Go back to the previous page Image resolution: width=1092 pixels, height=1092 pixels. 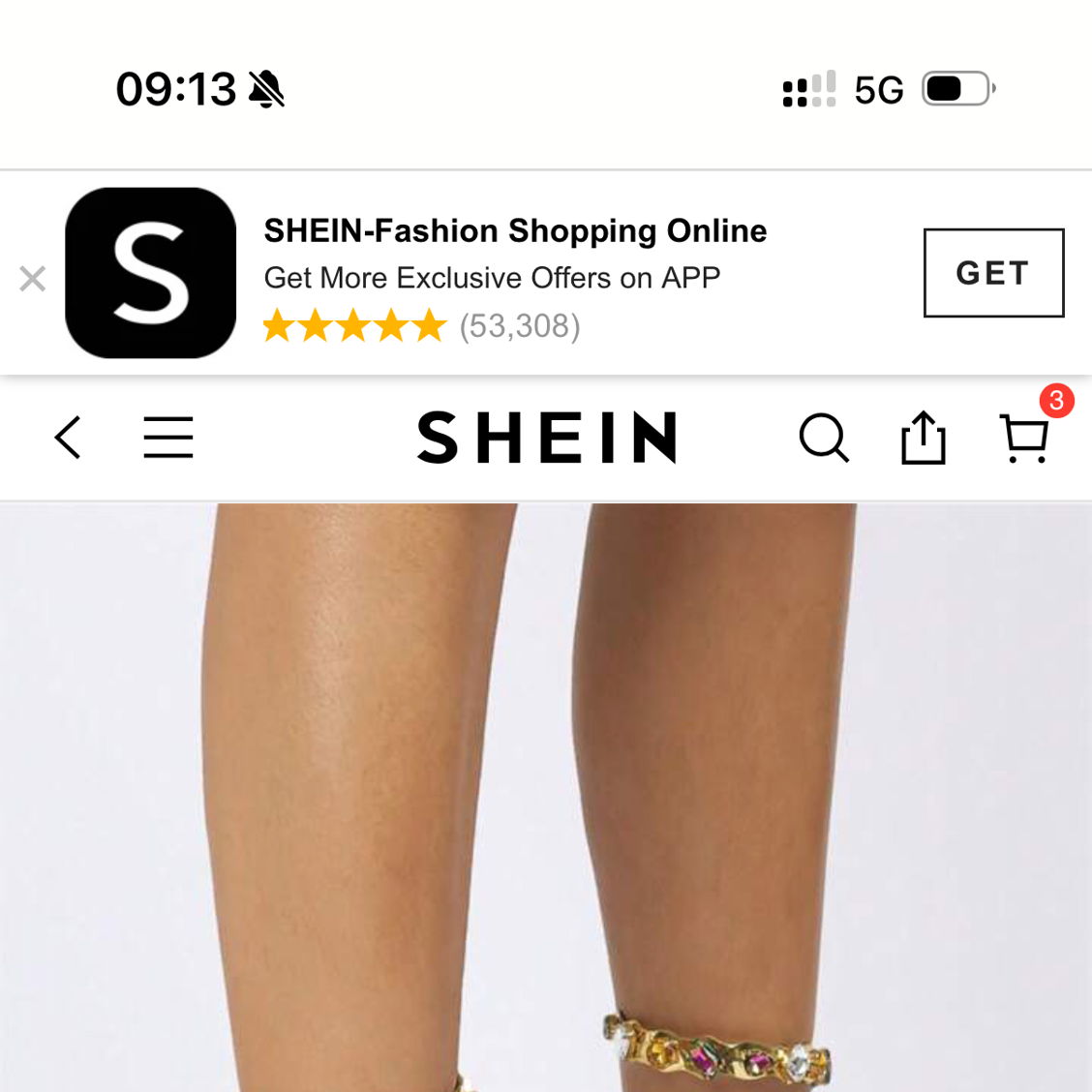[x=68, y=438]
